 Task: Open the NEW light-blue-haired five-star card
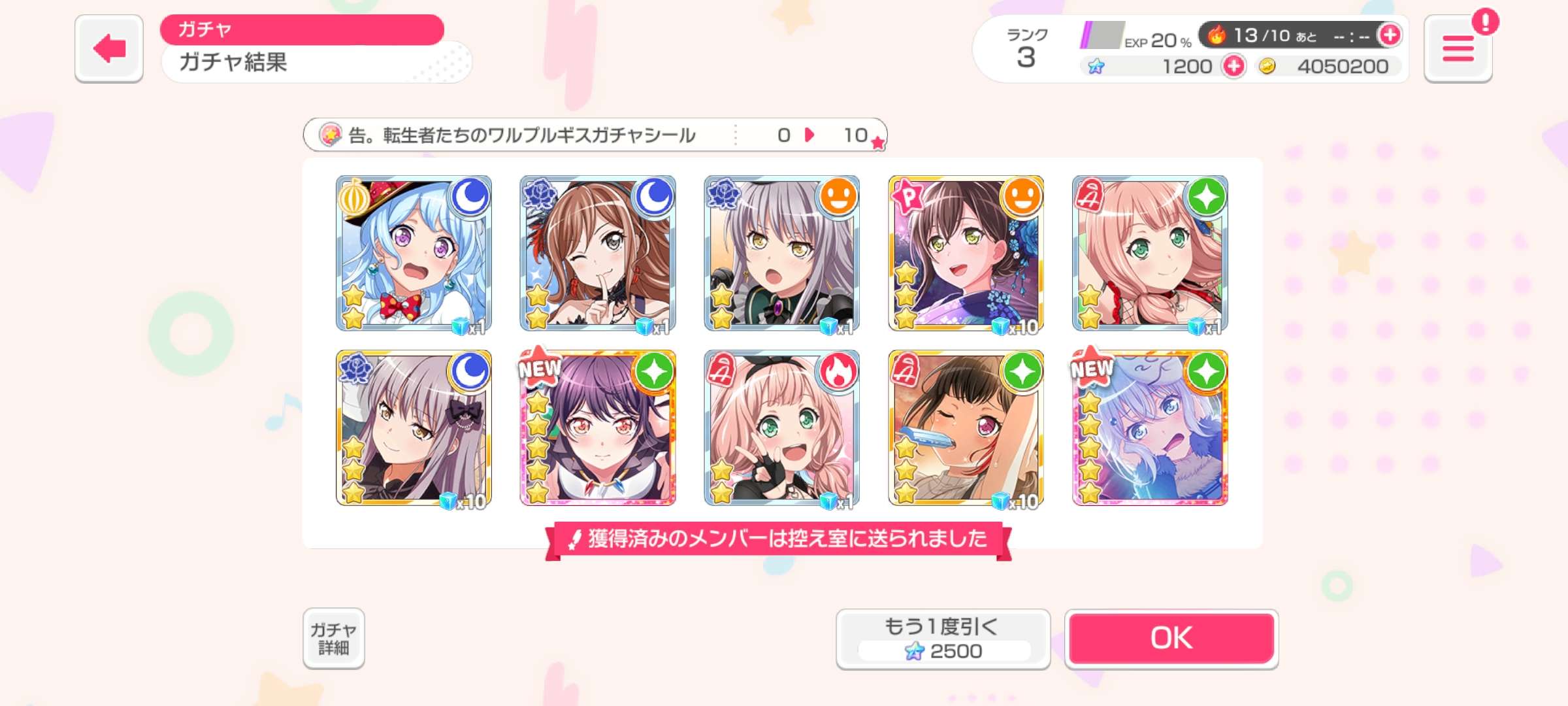click(x=1150, y=428)
